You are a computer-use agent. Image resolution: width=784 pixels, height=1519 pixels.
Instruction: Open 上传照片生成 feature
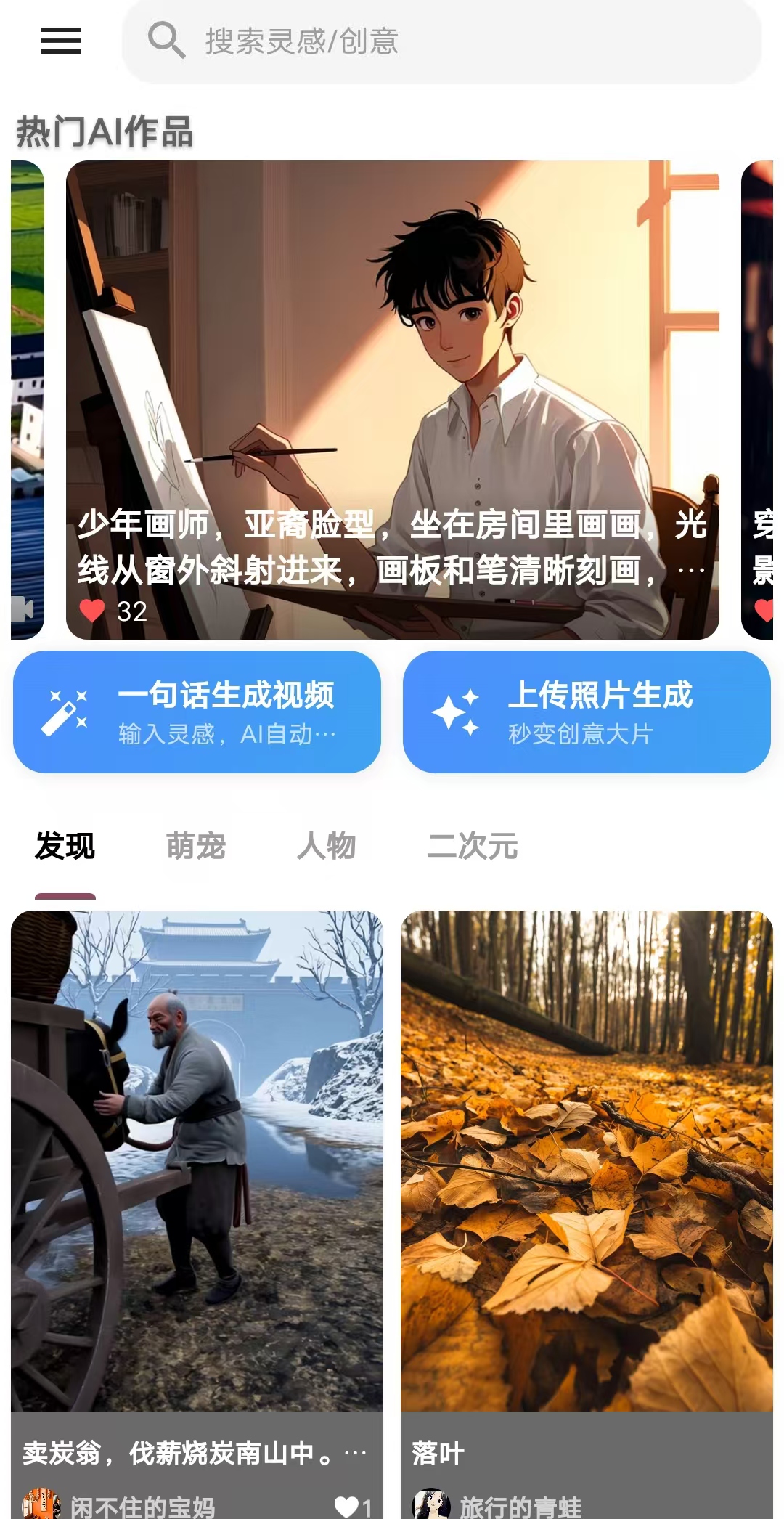pyautogui.click(x=587, y=712)
